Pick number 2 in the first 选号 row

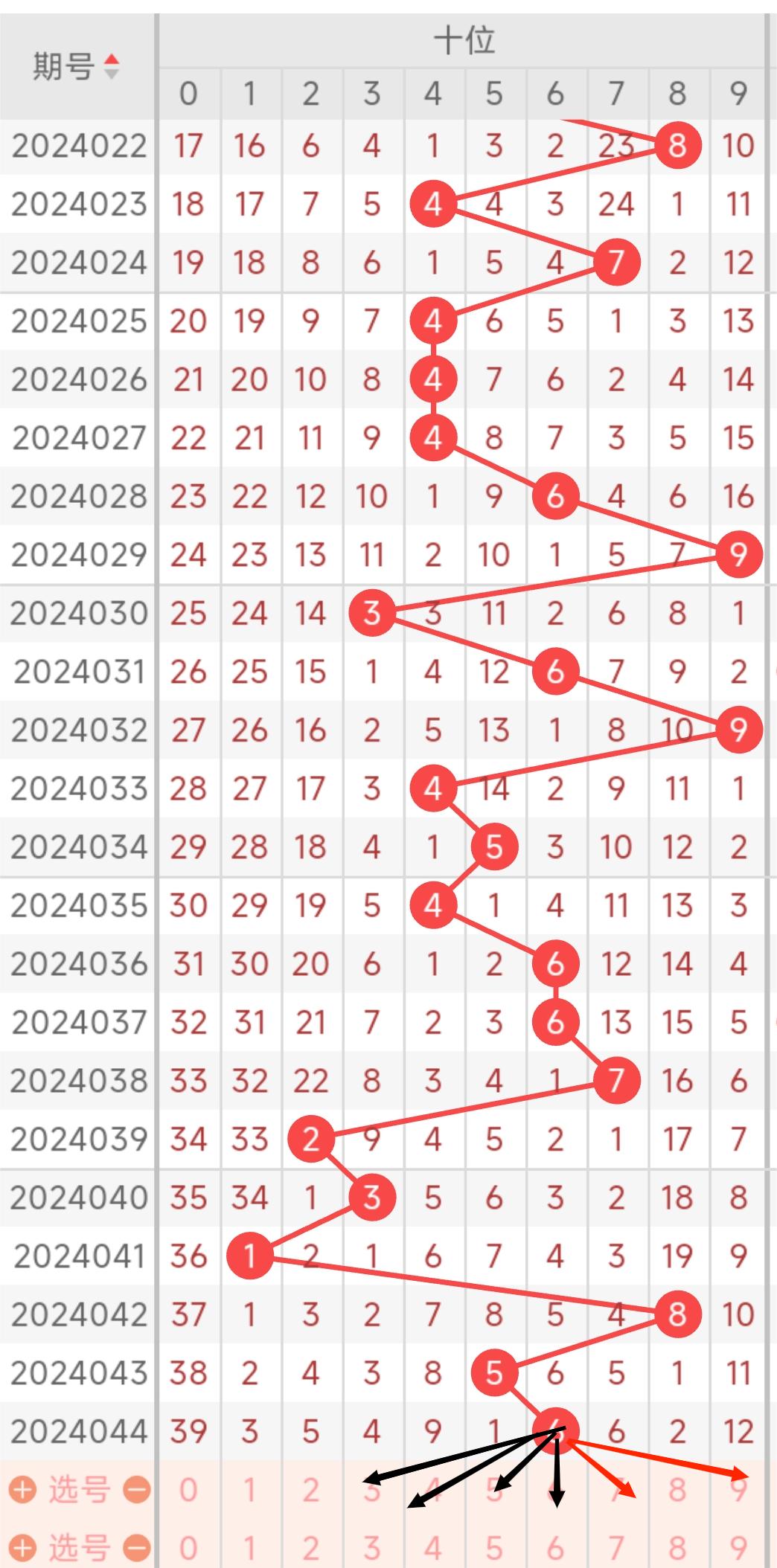tap(310, 1490)
